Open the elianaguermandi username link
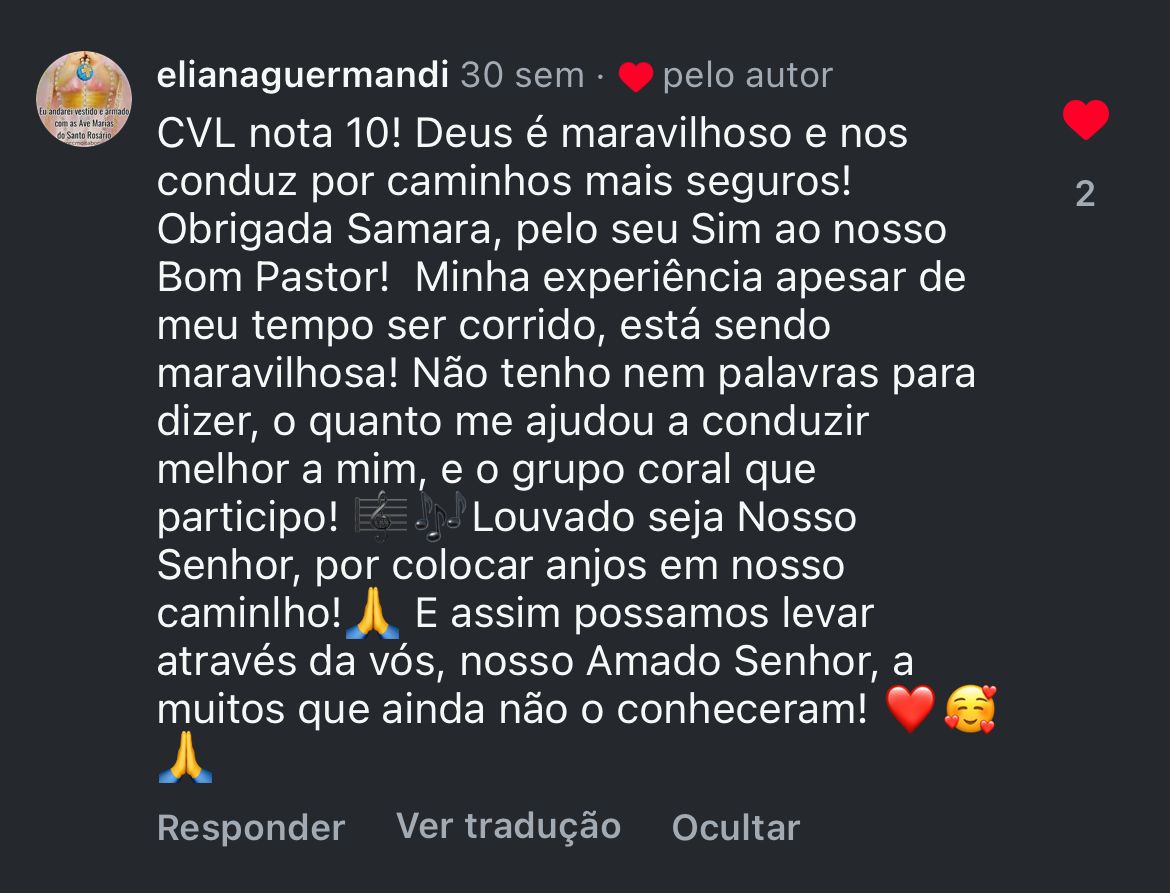The width and height of the screenshot is (1170, 893). click(x=303, y=75)
